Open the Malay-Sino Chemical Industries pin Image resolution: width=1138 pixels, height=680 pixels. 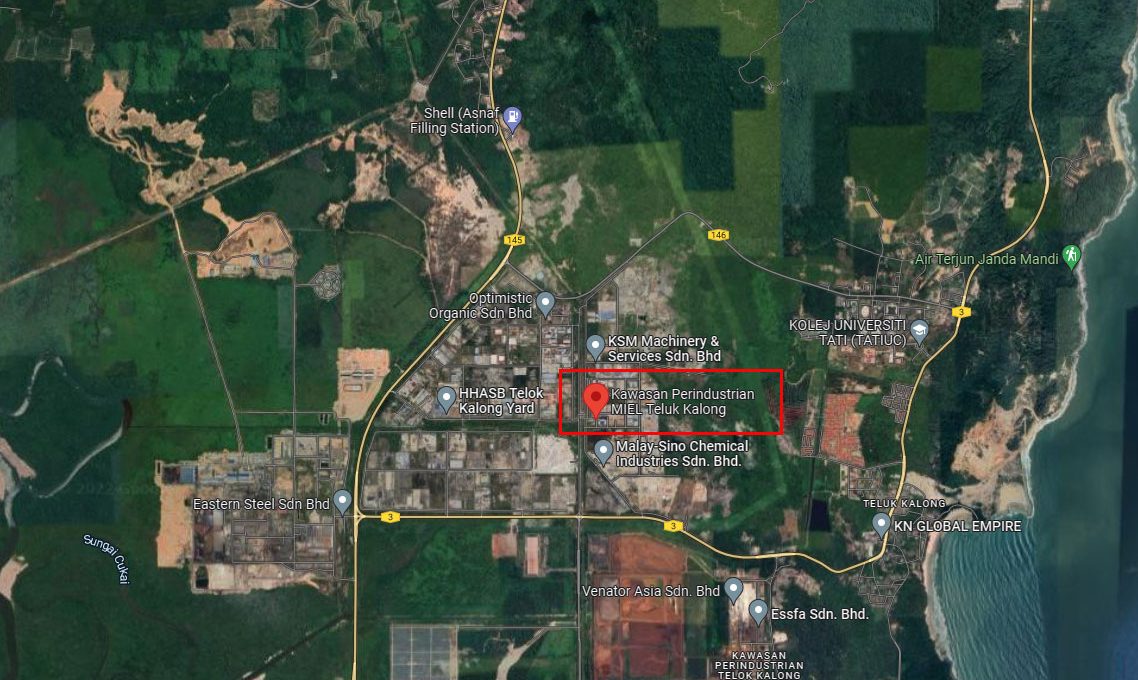tap(603, 451)
